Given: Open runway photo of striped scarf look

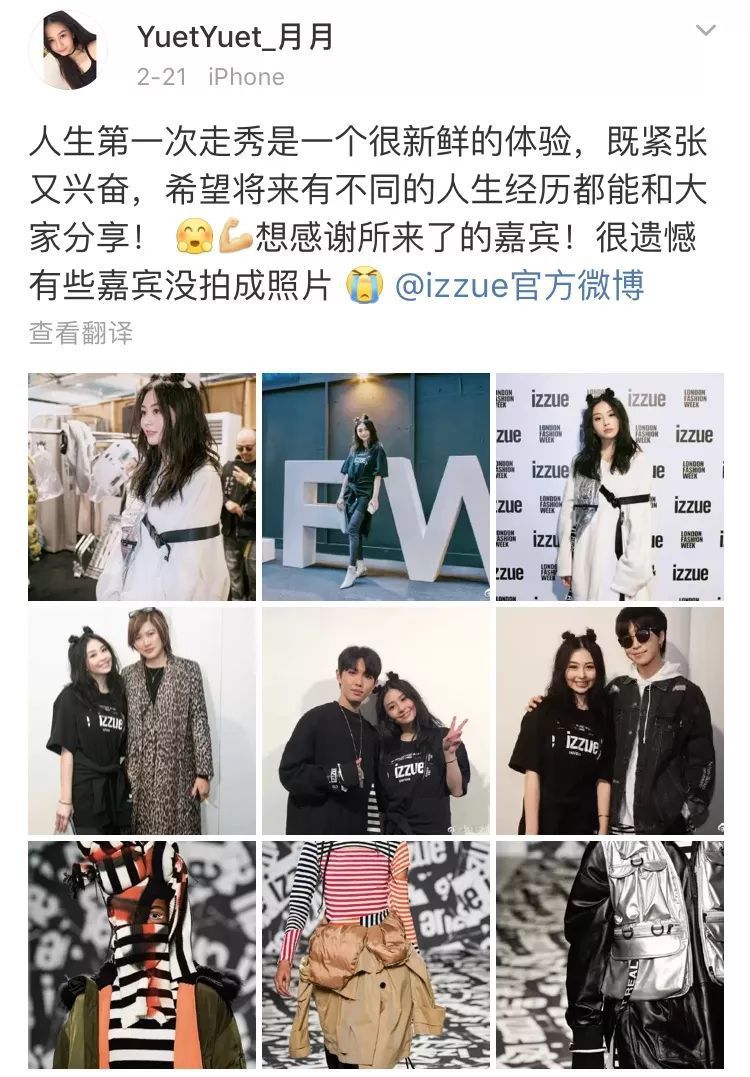Looking at the screenshot, I should point(142,954).
